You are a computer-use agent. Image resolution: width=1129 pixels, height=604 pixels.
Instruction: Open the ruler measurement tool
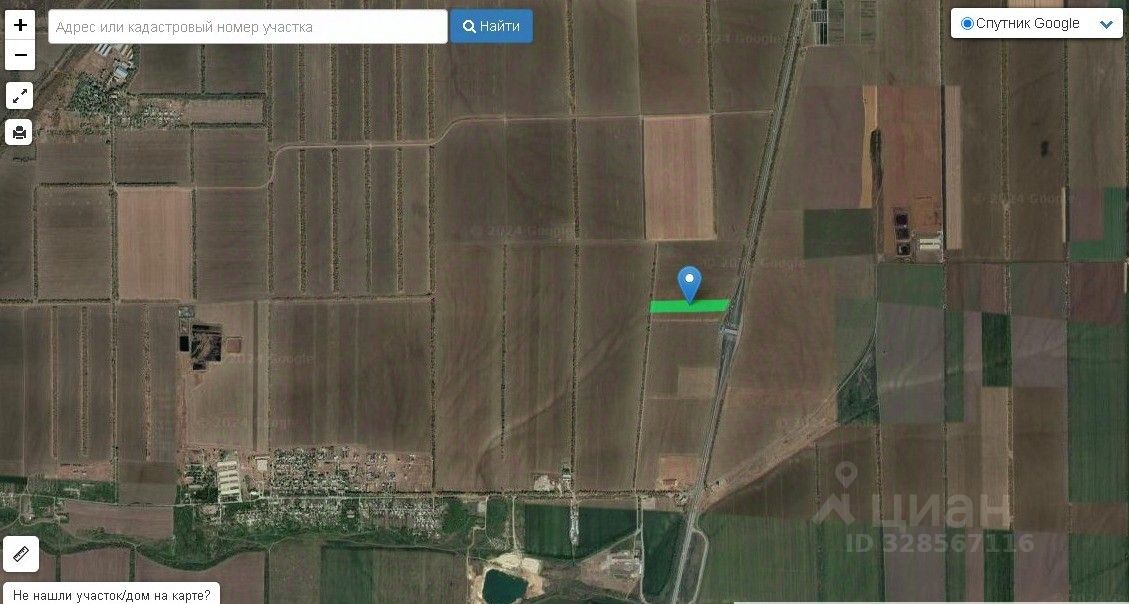(x=21, y=553)
